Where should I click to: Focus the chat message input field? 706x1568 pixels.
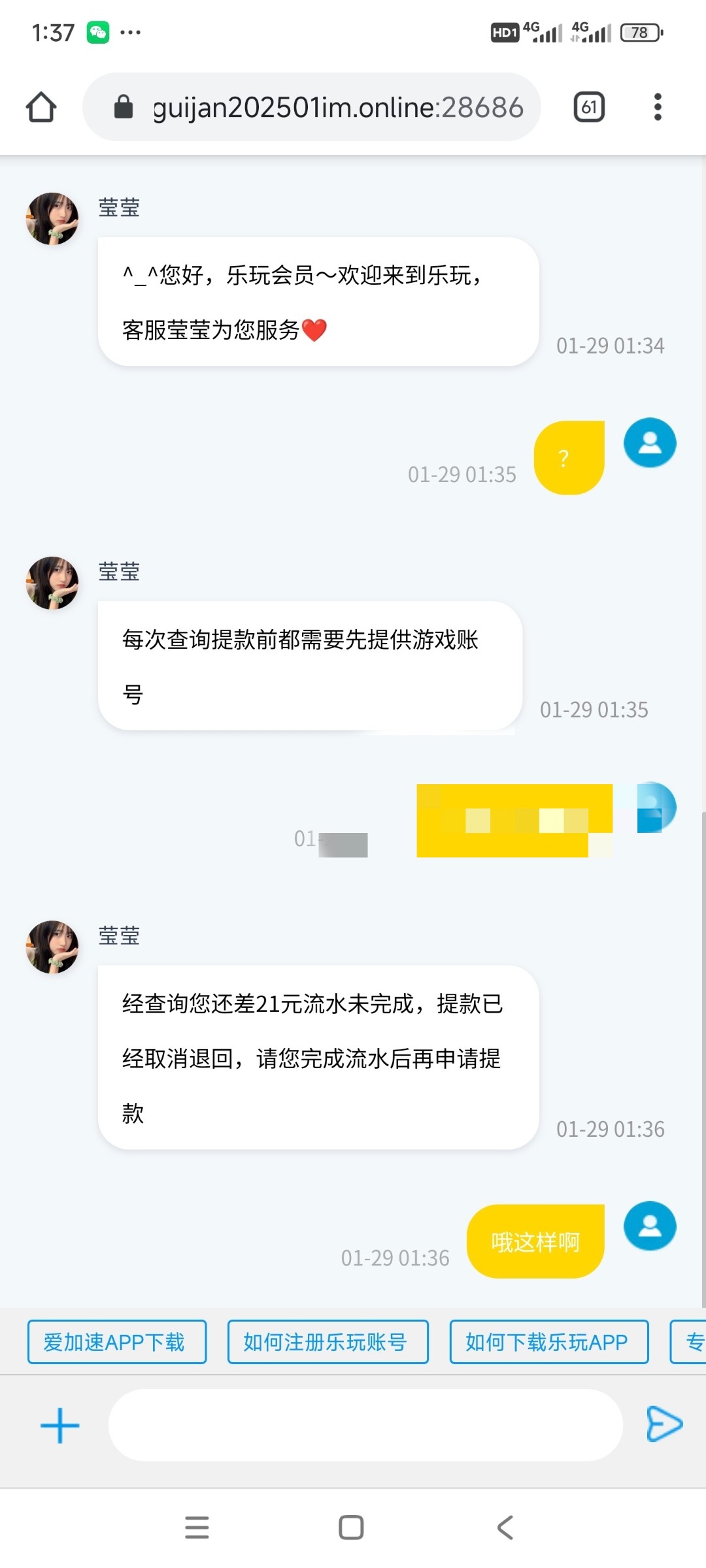click(365, 1426)
